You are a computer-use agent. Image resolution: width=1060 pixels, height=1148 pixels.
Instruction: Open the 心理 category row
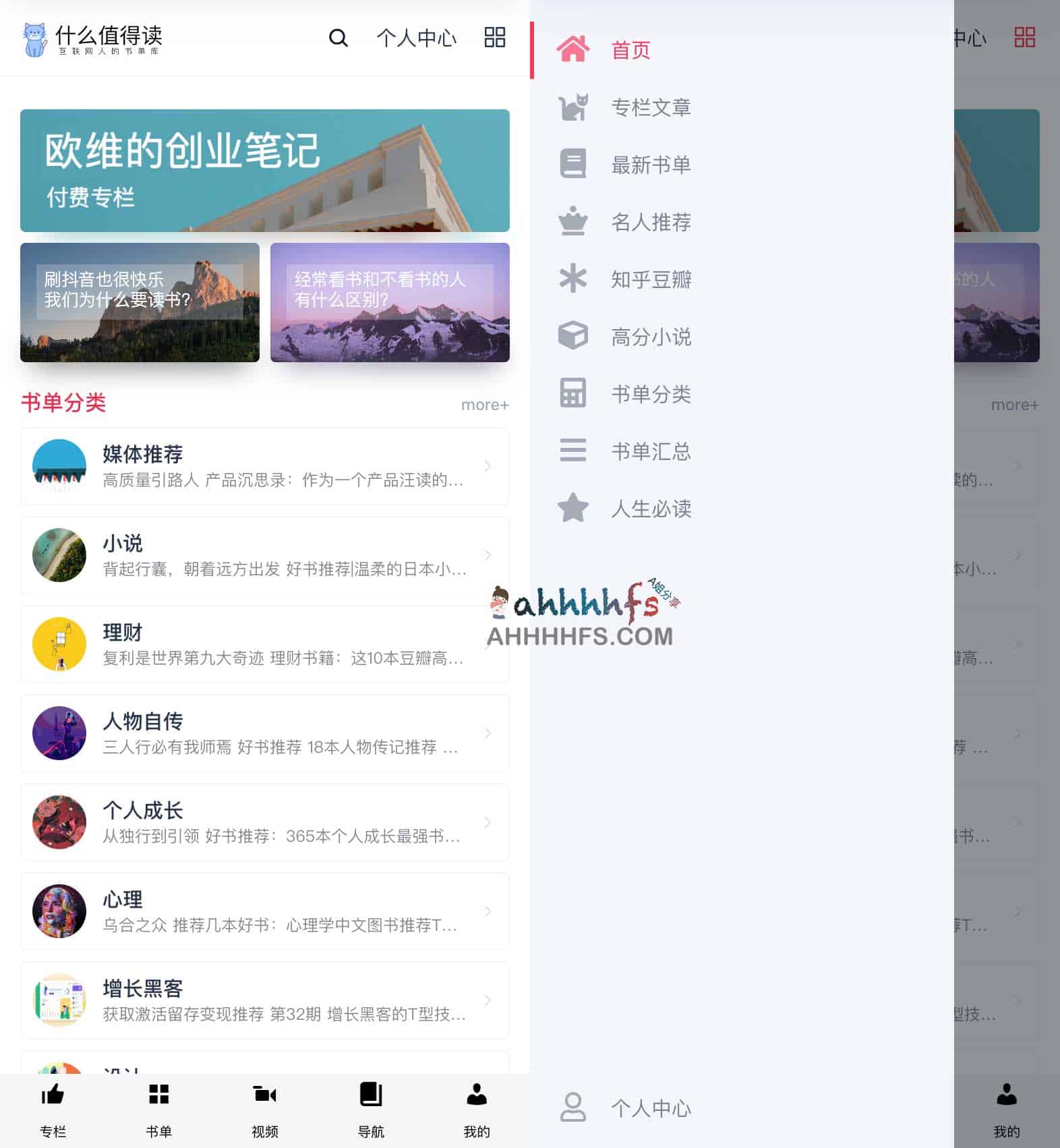click(x=264, y=911)
